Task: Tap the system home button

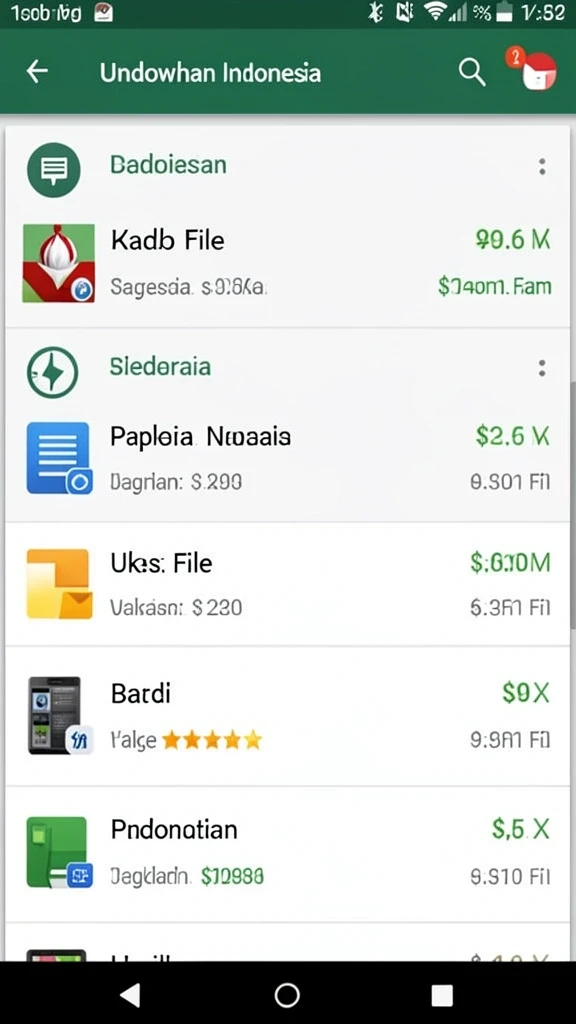Action: tap(287, 995)
